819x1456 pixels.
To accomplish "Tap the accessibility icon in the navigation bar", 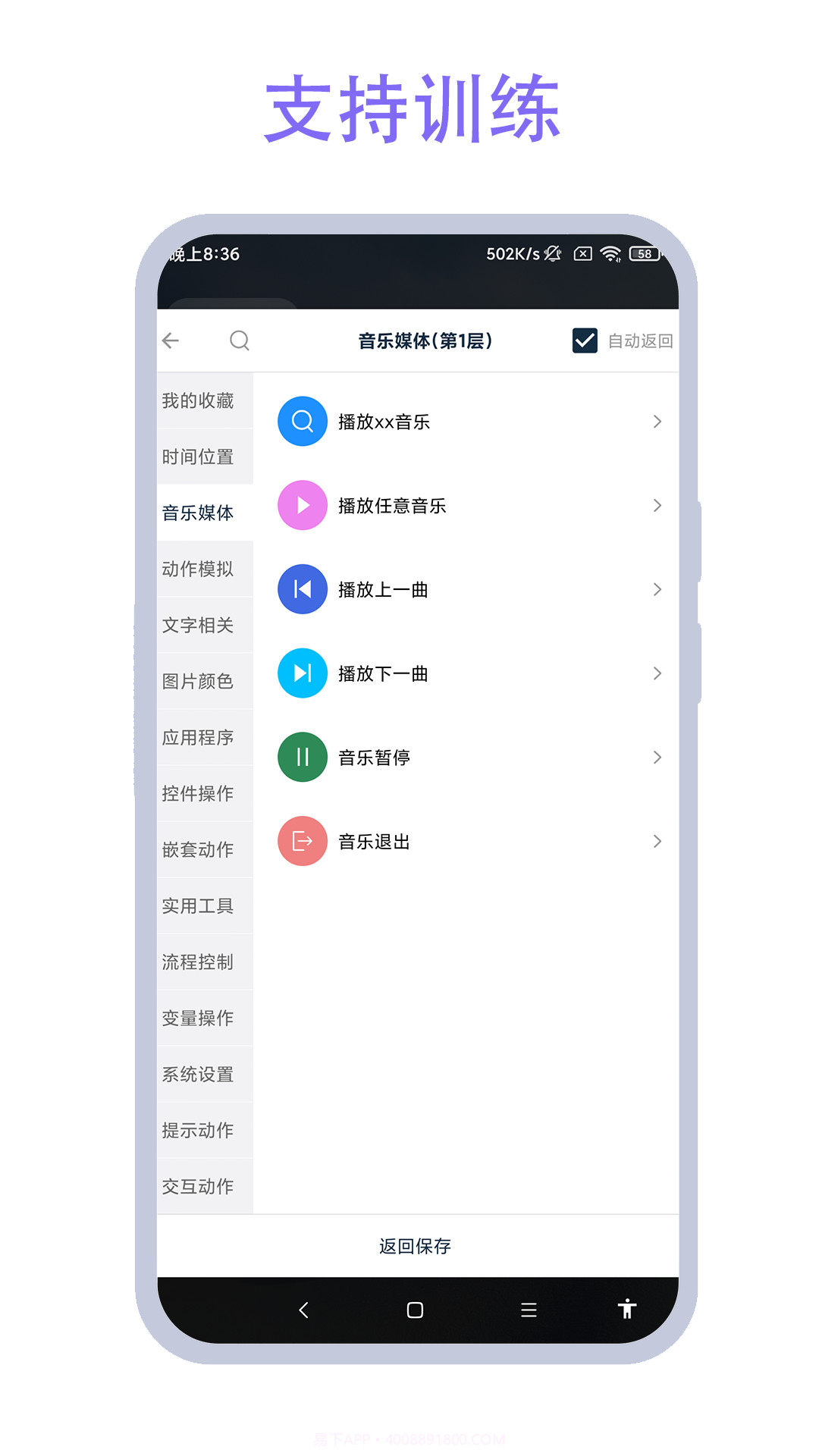I will (627, 1309).
